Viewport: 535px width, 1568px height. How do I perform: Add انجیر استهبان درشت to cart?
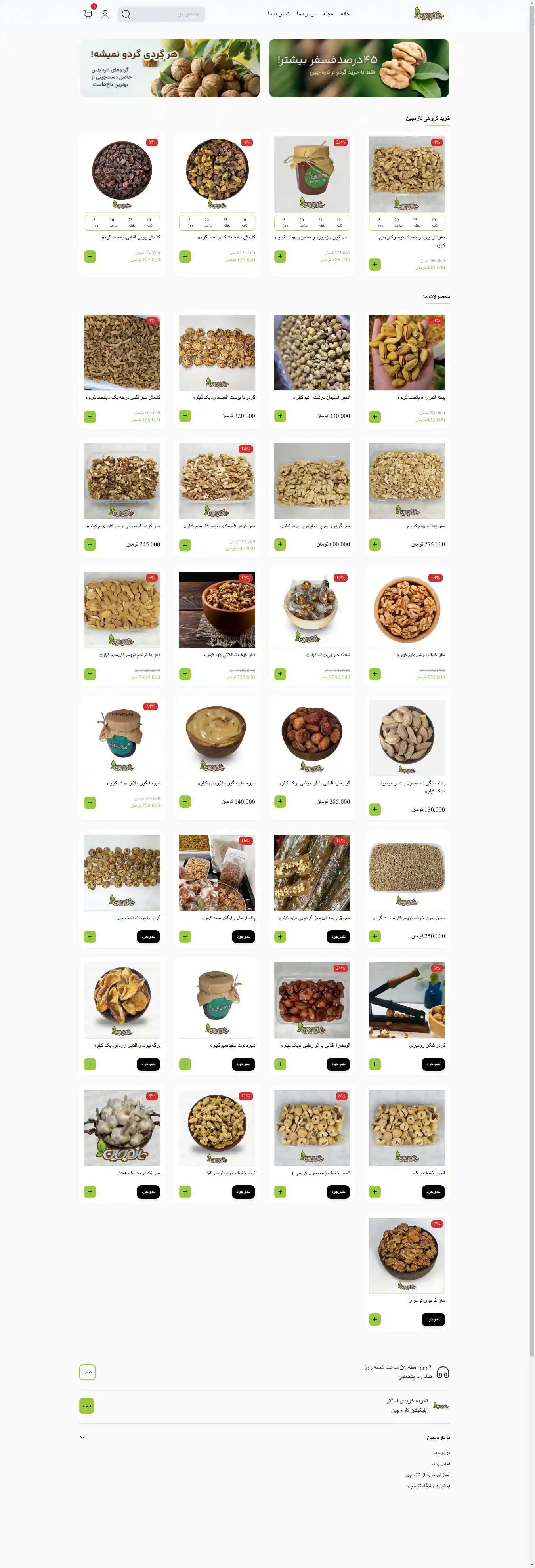[280, 416]
